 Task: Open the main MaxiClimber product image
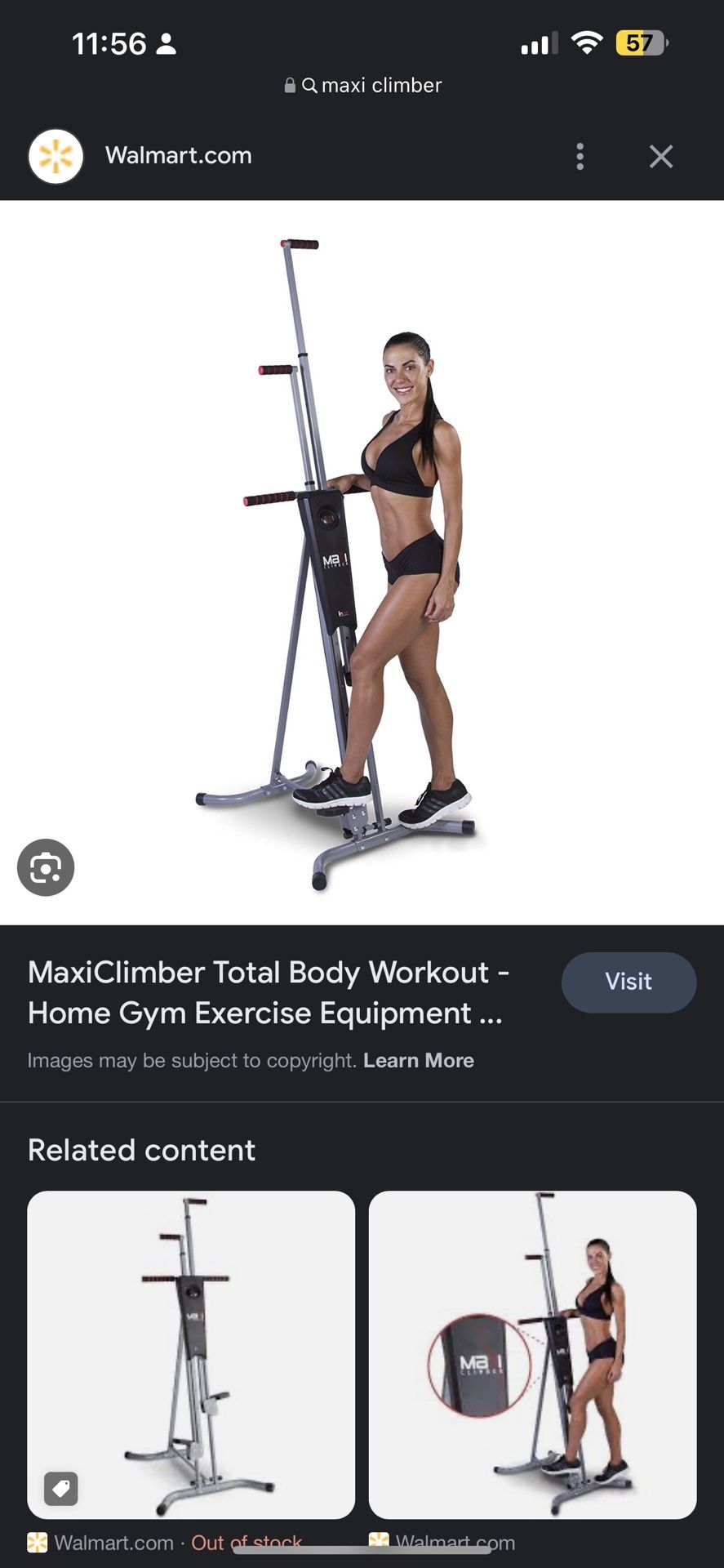click(362, 563)
